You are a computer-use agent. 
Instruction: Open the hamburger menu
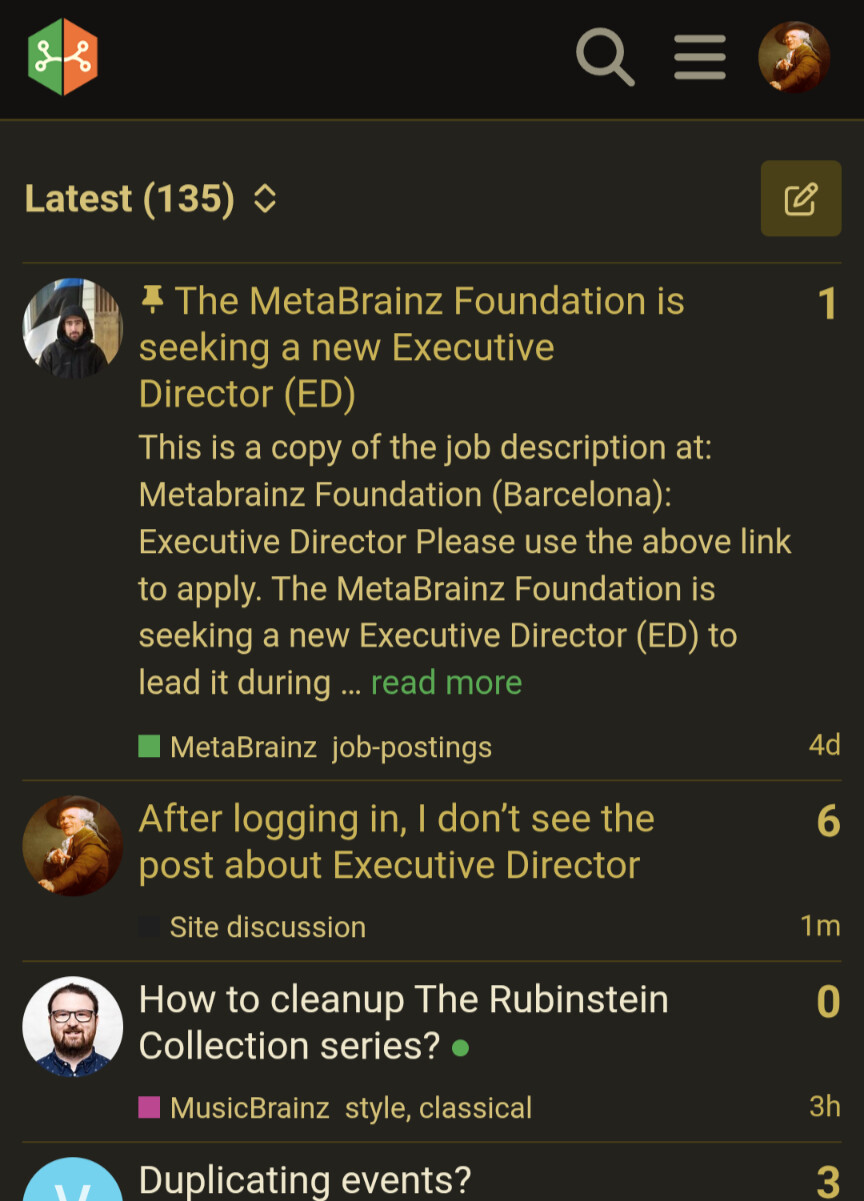point(700,57)
